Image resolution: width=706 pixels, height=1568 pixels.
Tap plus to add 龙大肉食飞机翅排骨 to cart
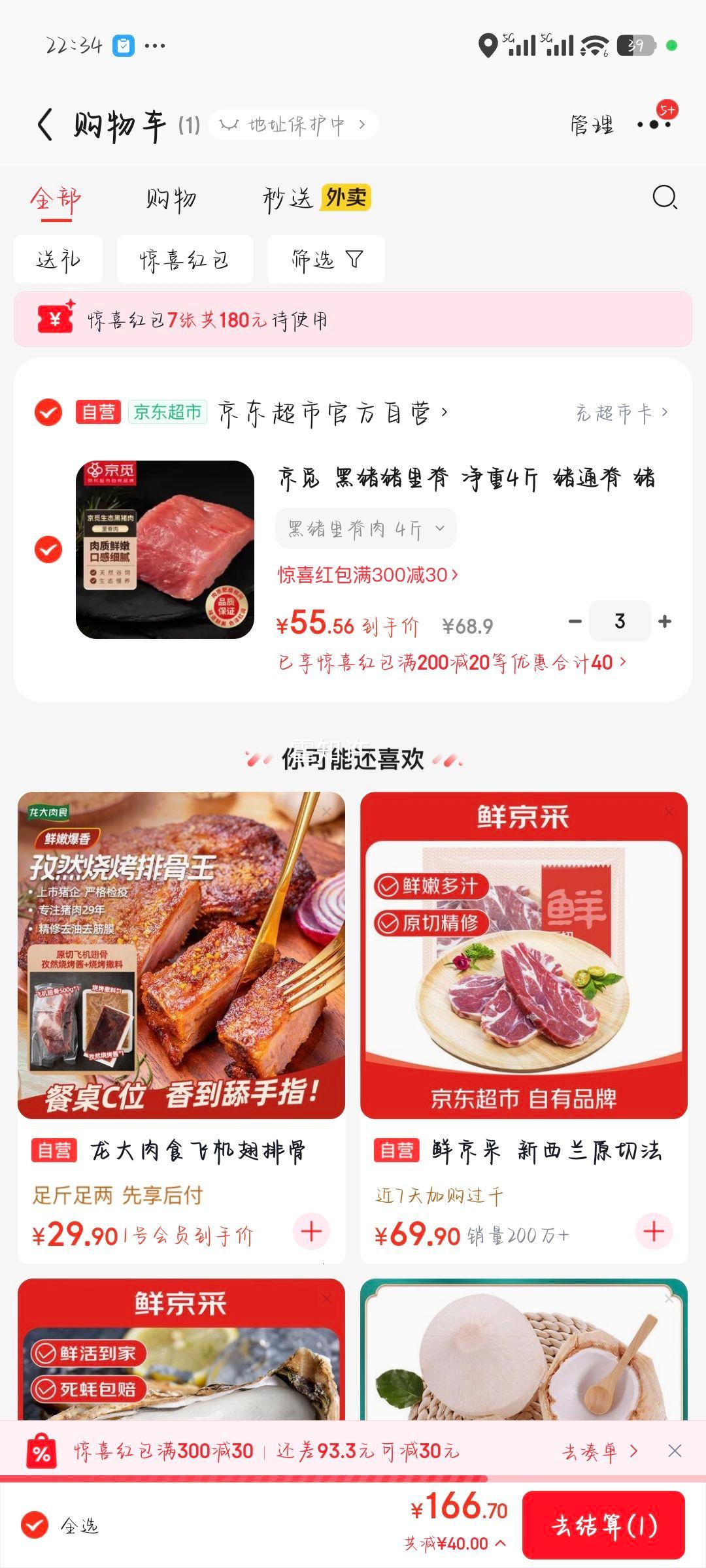click(x=312, y=1231)
